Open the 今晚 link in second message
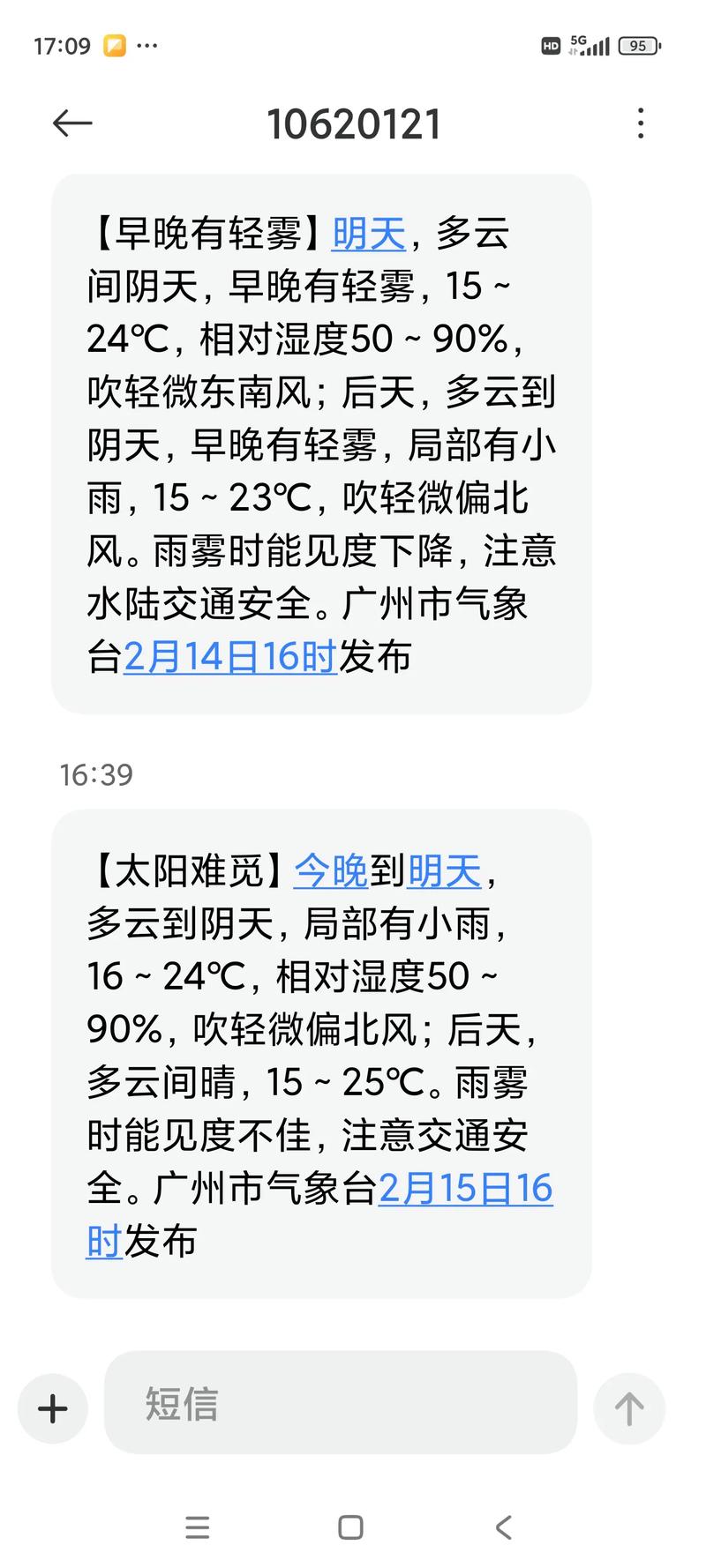This screenshot has height=1568, width=706. (x=330, y=872)
